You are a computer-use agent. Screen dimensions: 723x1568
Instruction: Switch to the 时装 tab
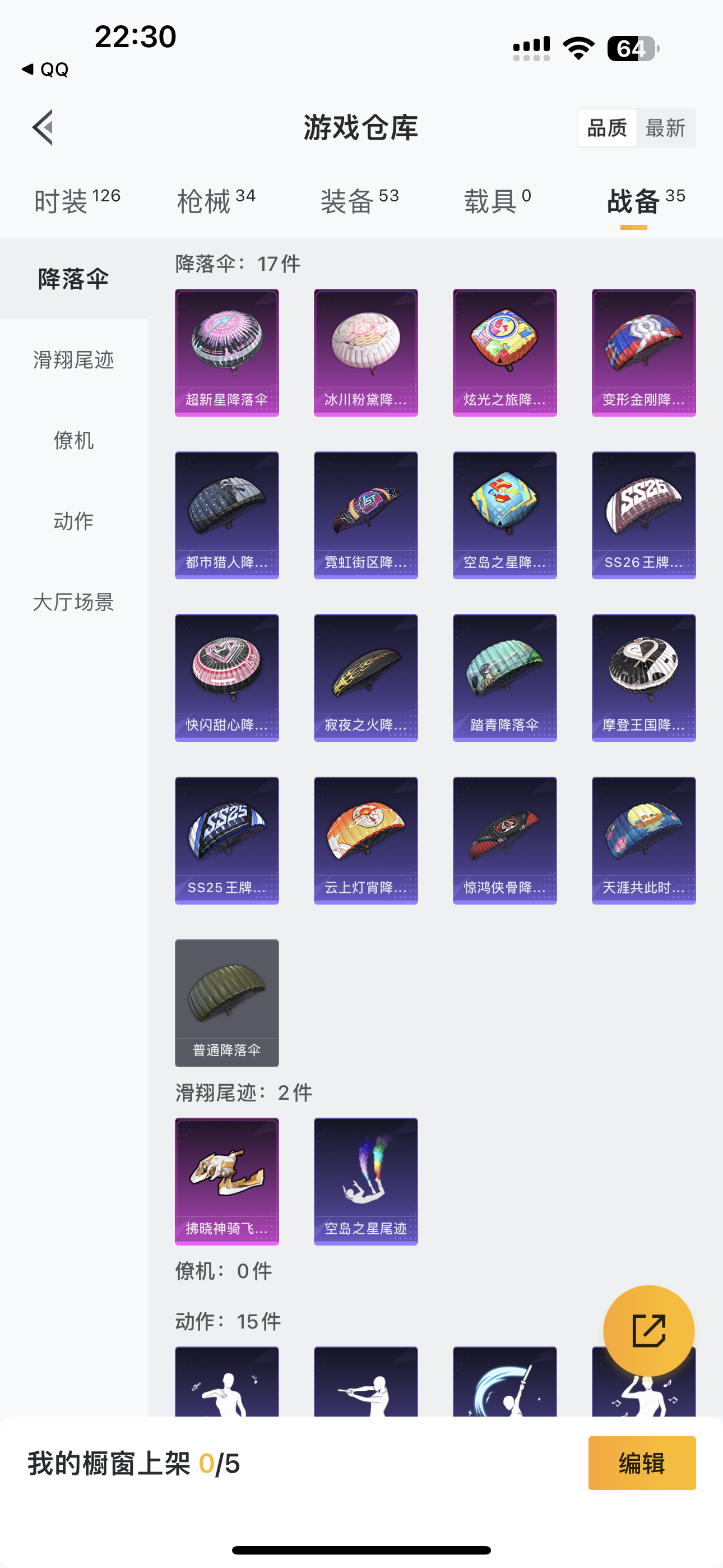pyautogui.click(x=77, y=201)
